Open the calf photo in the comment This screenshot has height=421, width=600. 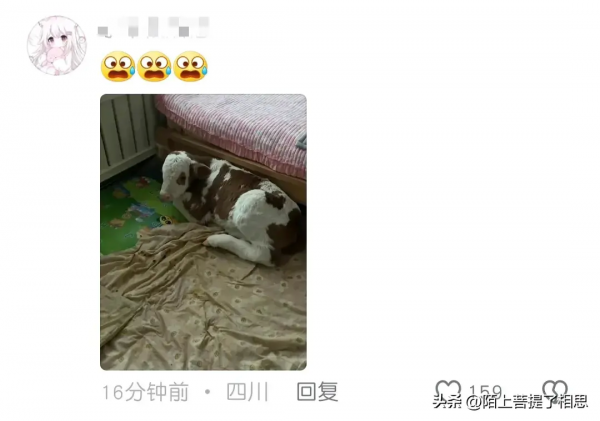[x=203, y=231]
